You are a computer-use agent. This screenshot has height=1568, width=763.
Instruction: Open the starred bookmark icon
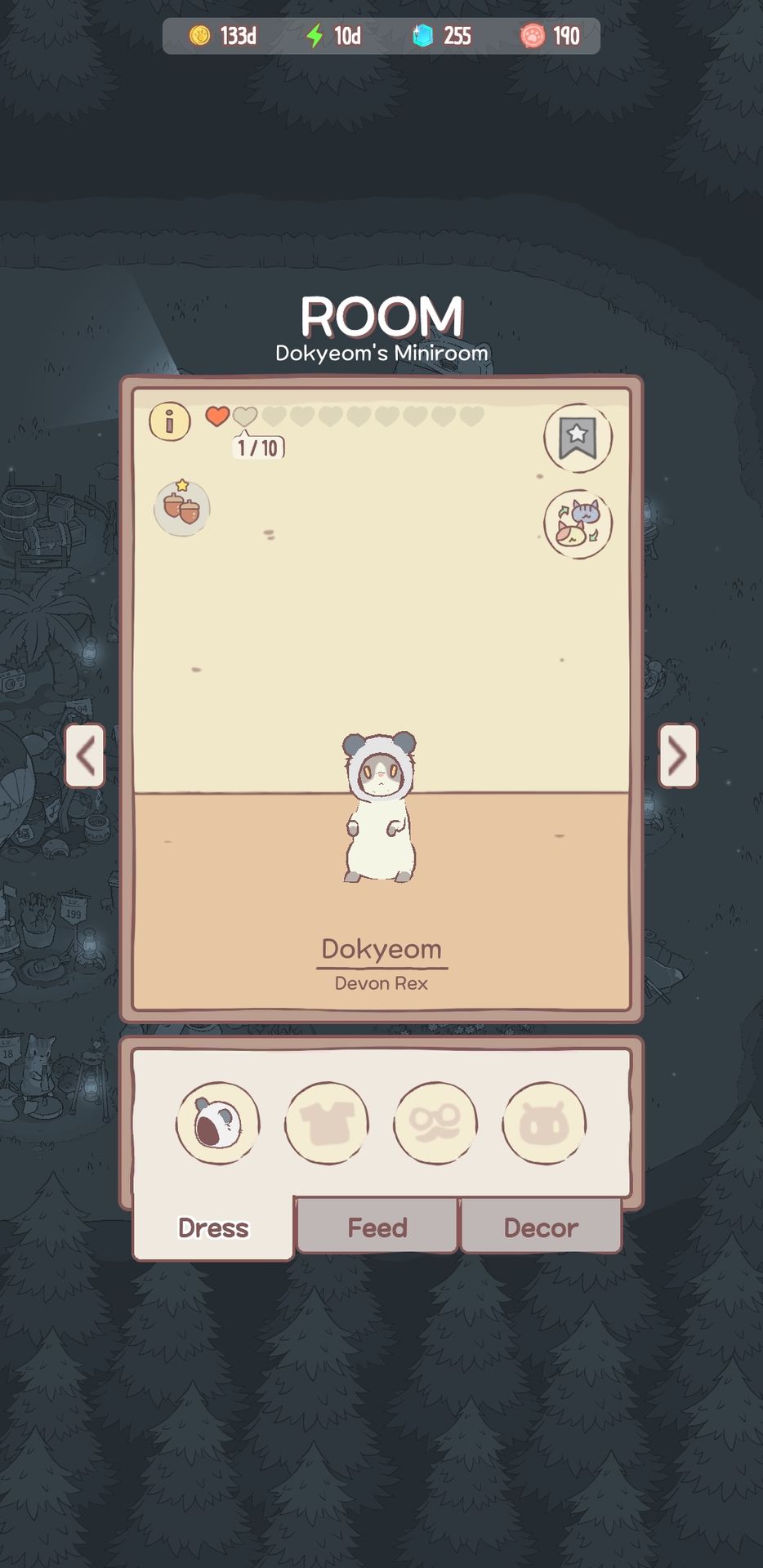click(x=578, y=438)
